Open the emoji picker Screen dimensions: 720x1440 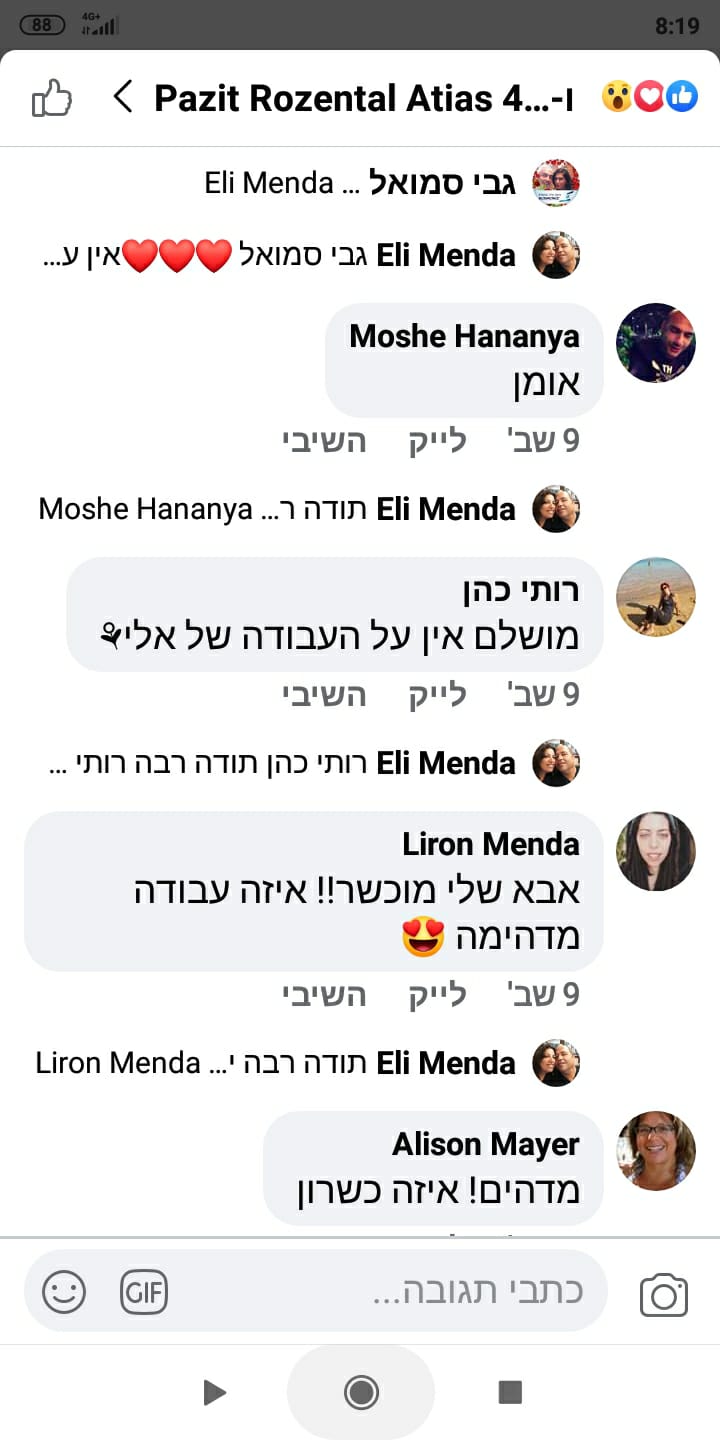64,1292
